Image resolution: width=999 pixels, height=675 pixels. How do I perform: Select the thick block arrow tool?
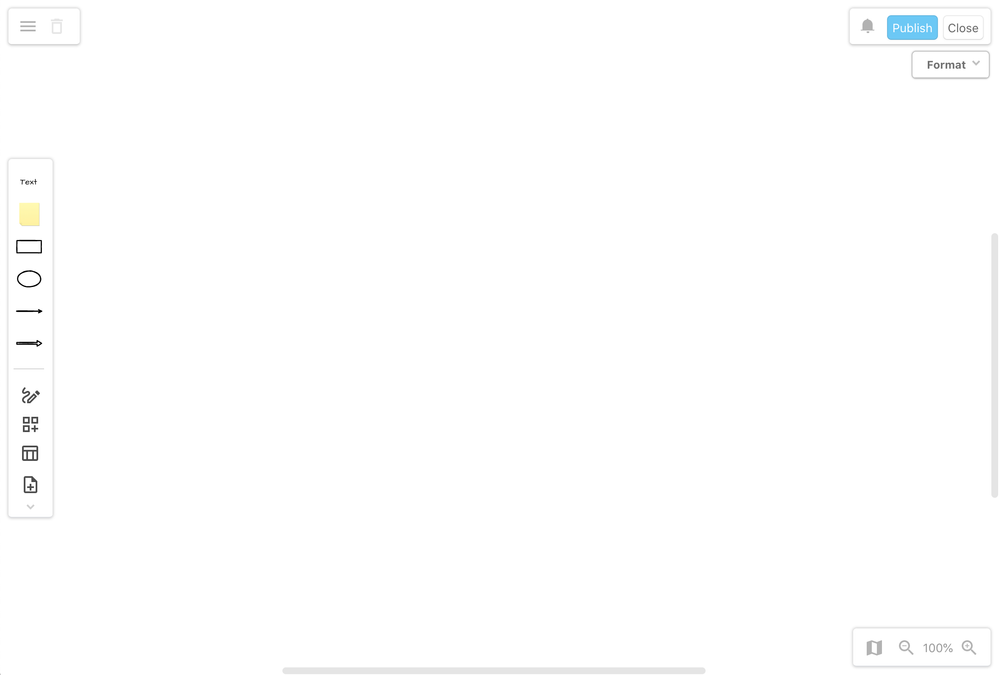click(x=29, y=343)
